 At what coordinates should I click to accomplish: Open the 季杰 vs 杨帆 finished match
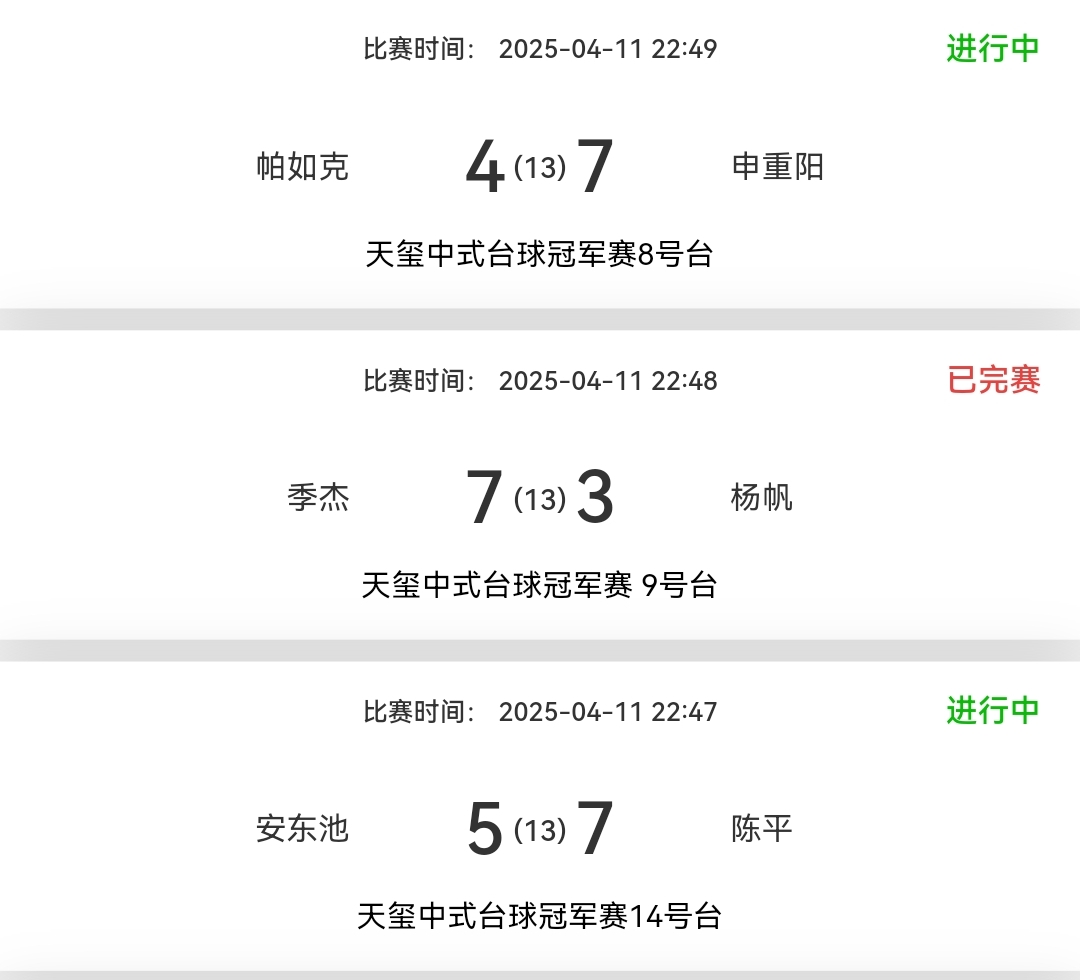[x=540, y=497]
